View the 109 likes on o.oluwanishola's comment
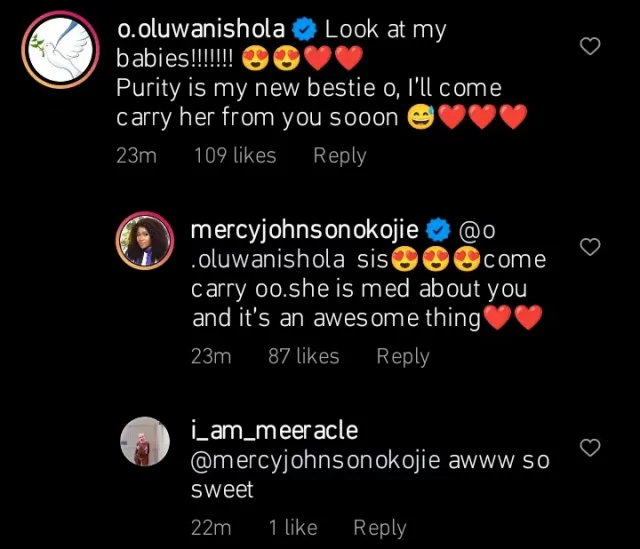The height and width of the screenshot is (549, 640). click(x=234, y=155)
